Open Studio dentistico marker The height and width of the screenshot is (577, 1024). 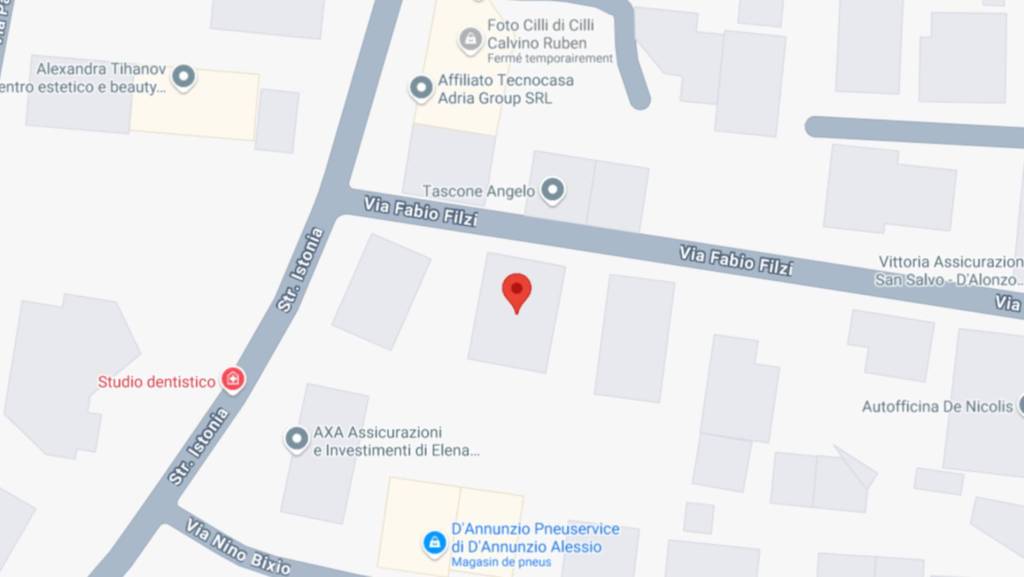coord(232,379)
